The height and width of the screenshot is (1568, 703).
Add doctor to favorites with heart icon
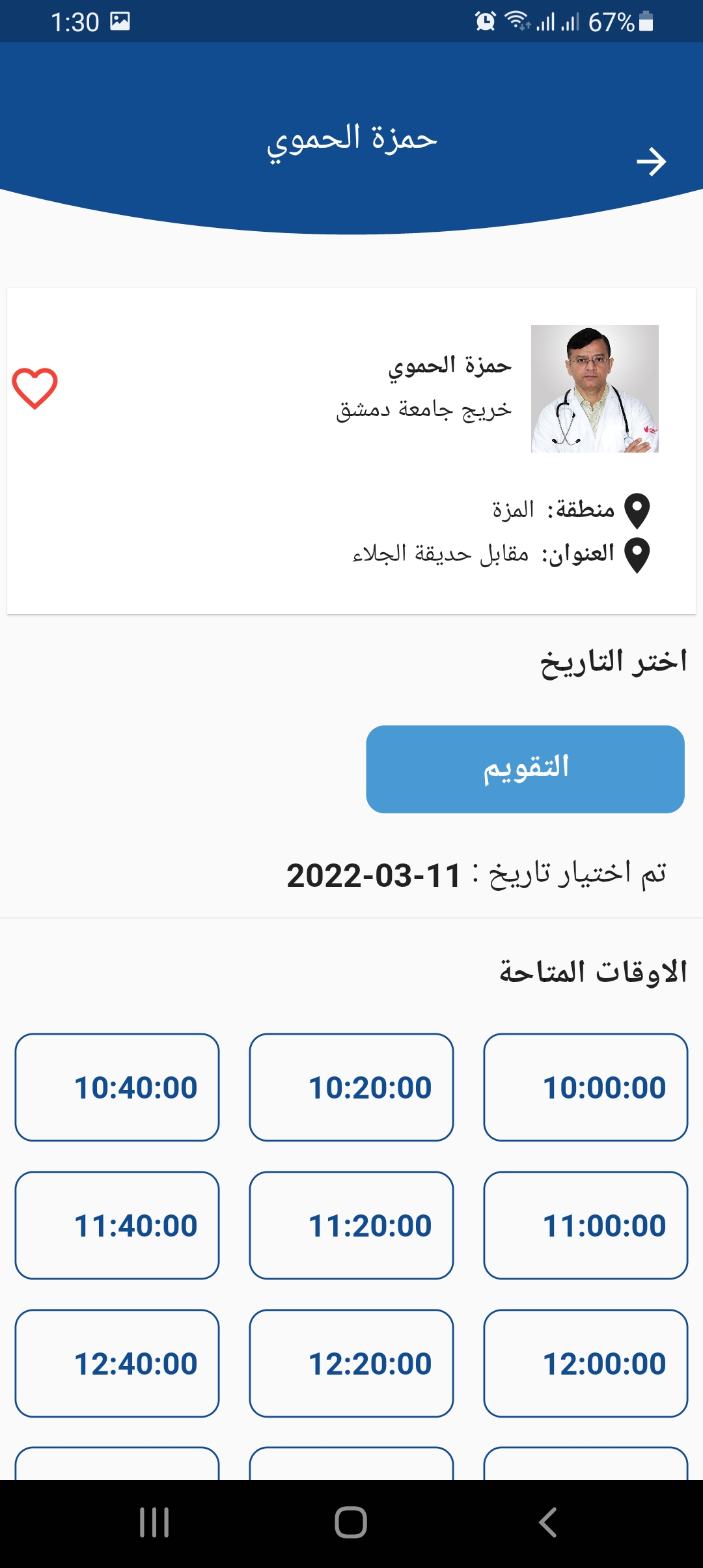click(x=35, y=389)
